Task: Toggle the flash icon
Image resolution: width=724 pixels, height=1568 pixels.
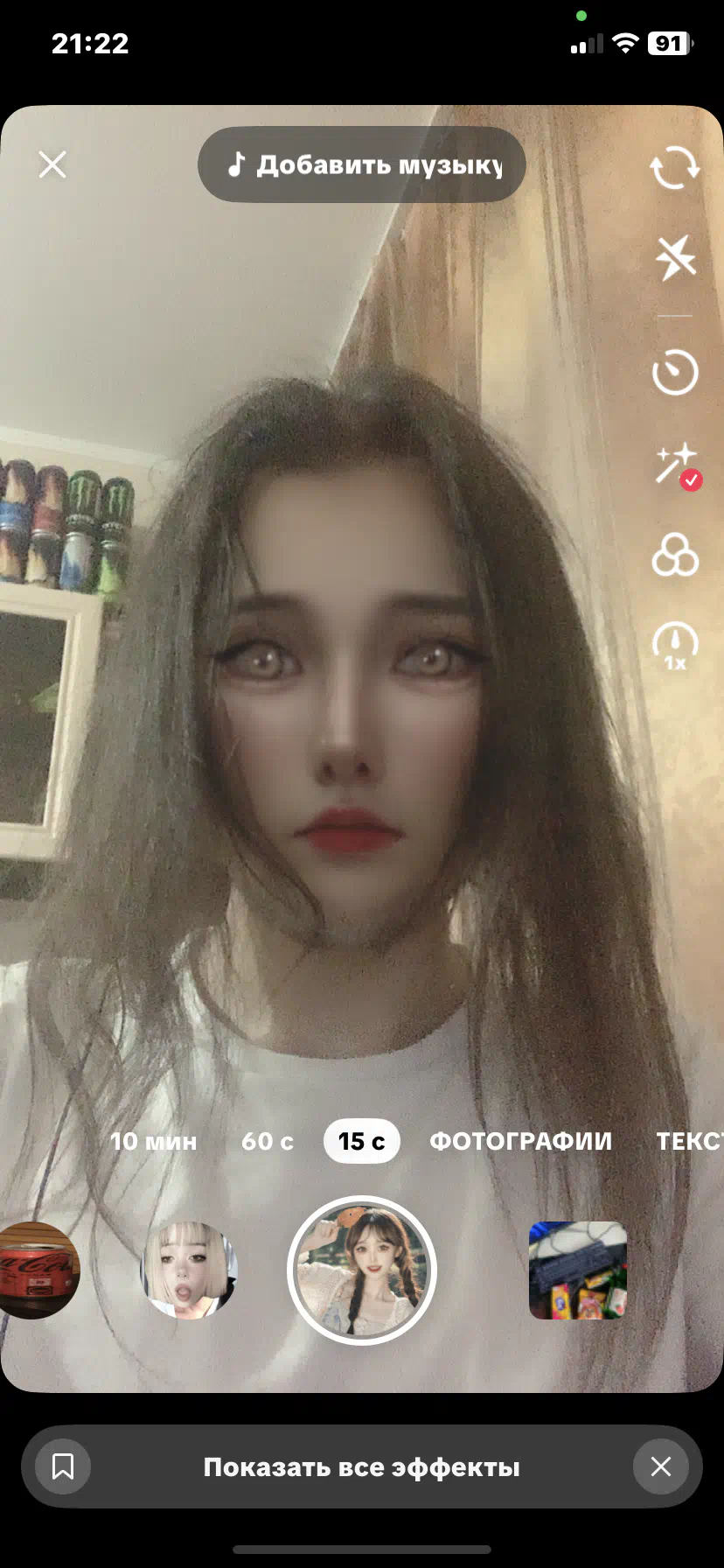Action: 675,258
